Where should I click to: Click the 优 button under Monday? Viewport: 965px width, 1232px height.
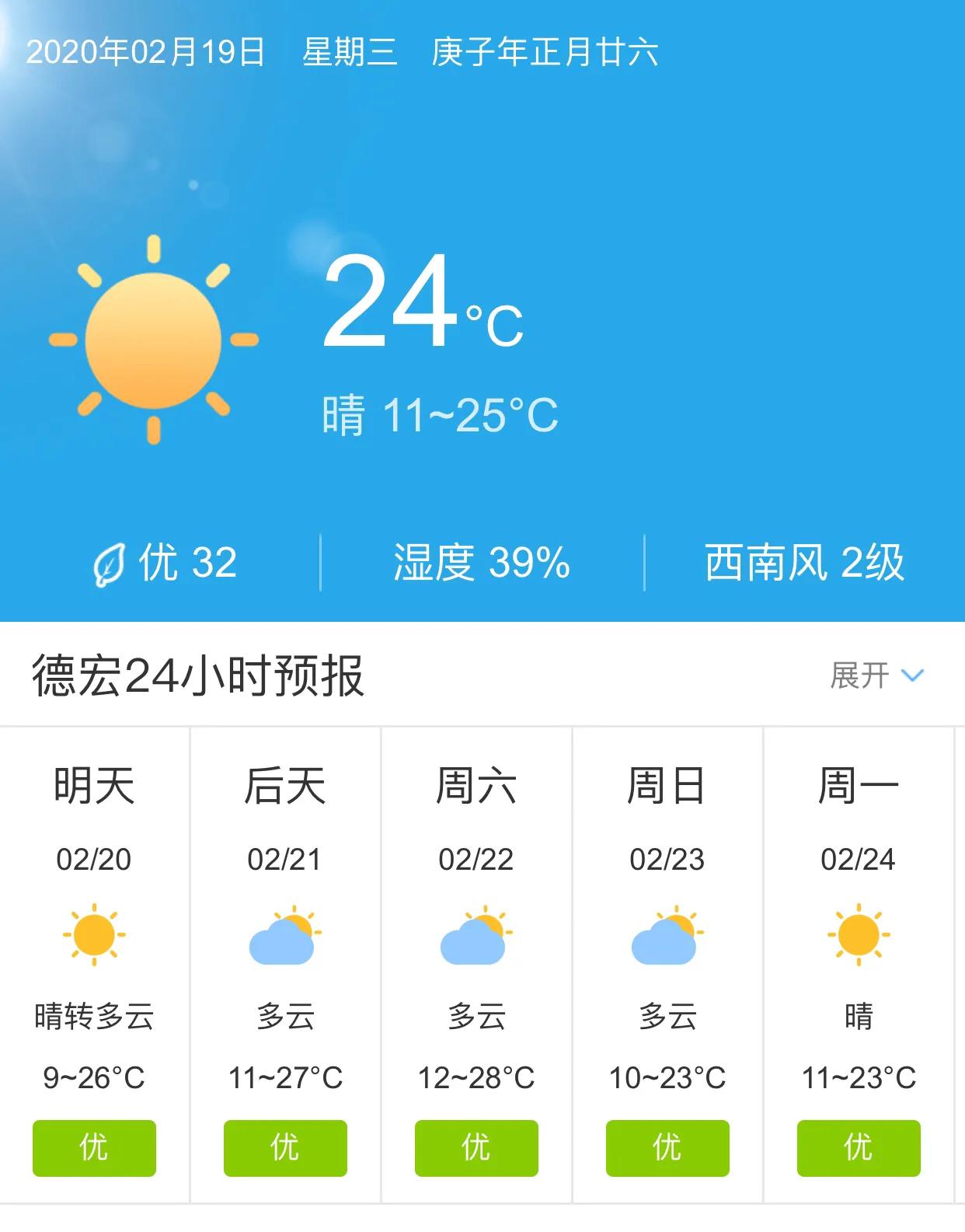coord(857,1146)
